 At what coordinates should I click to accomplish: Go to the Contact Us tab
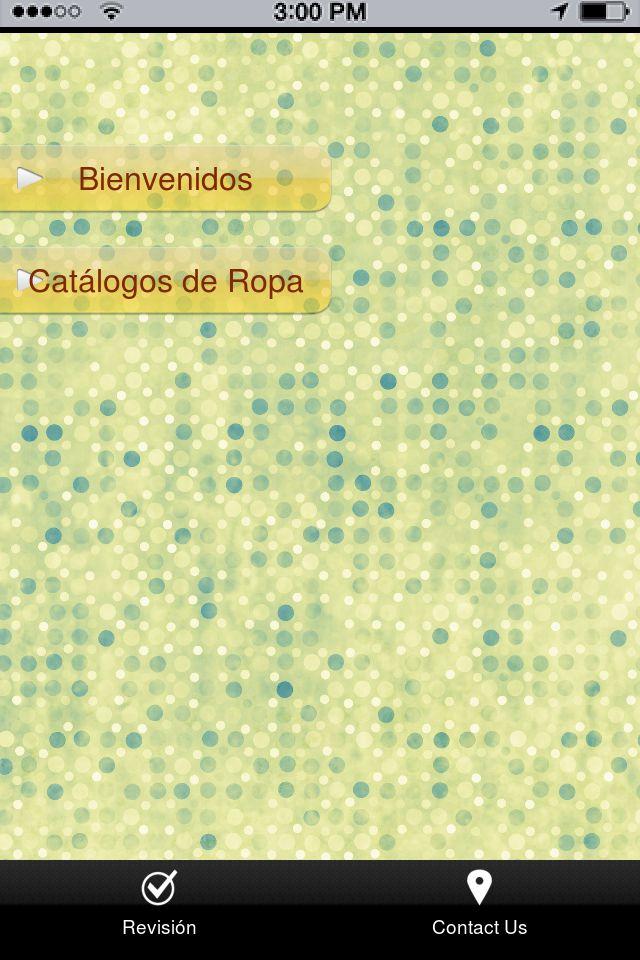(479, 903)
